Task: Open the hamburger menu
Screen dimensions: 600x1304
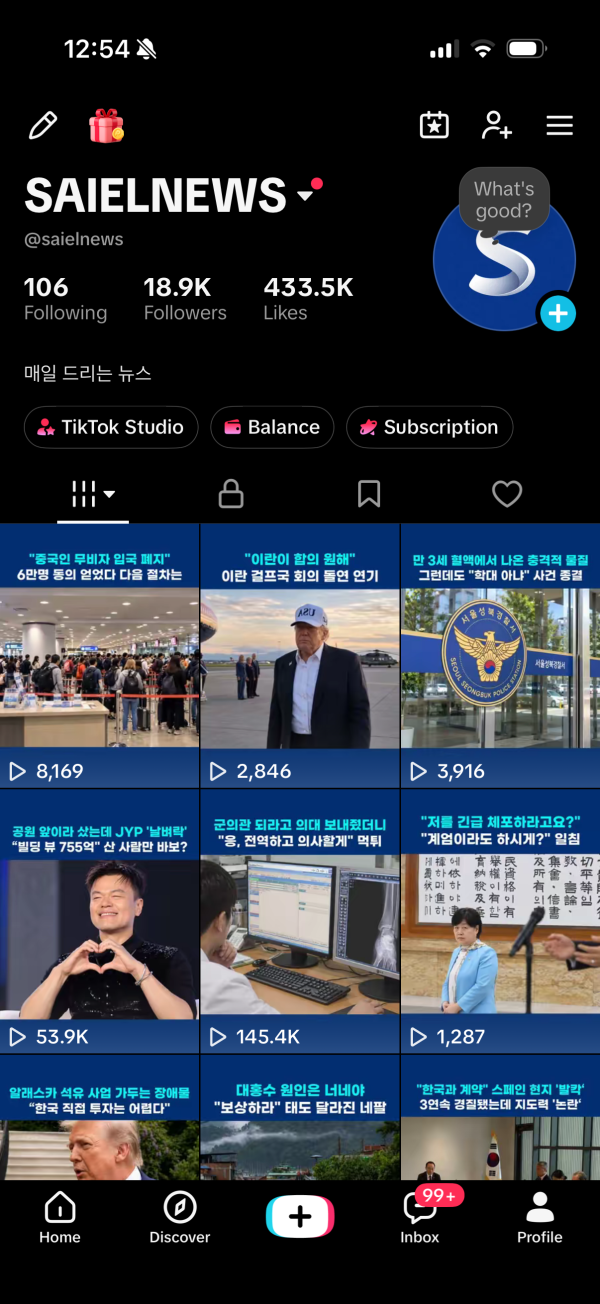Action: coord(559,126)
